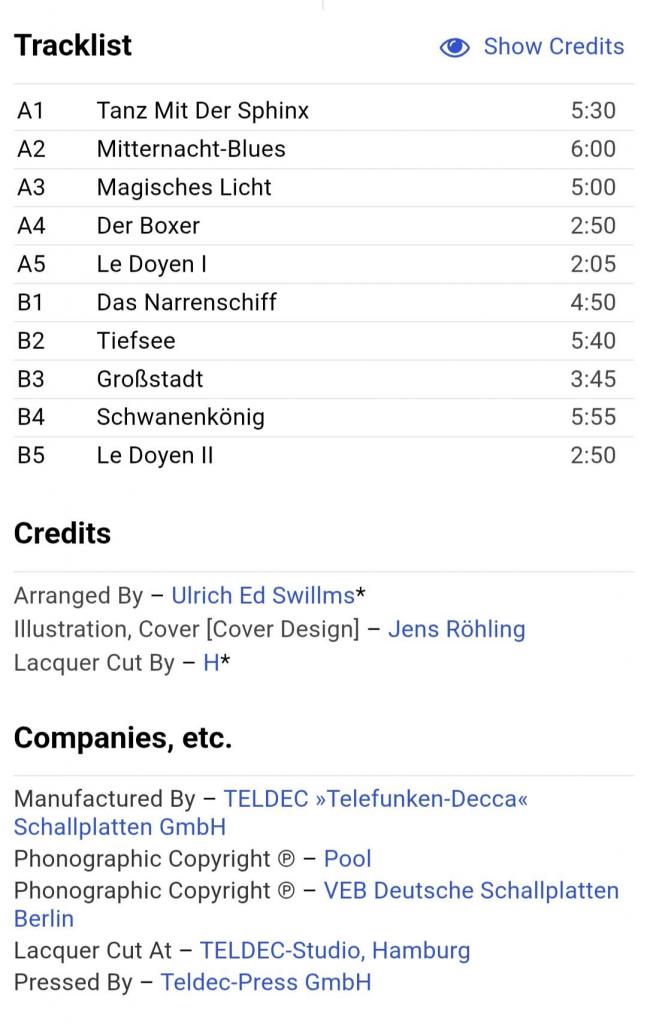
Task: Show credits for the tracklist
Action: click(532, 47)
